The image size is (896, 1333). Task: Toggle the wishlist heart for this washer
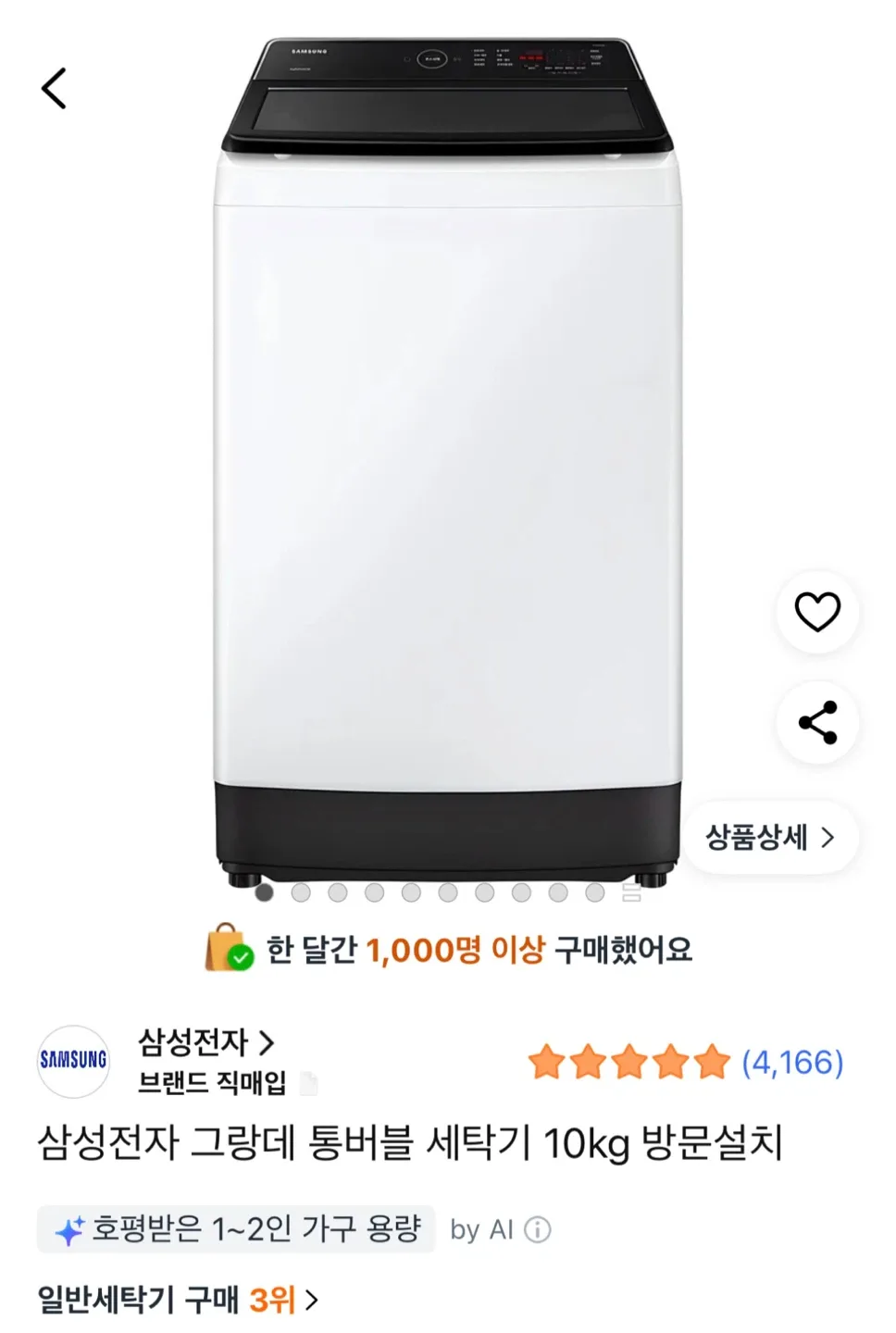pos(817,614)
